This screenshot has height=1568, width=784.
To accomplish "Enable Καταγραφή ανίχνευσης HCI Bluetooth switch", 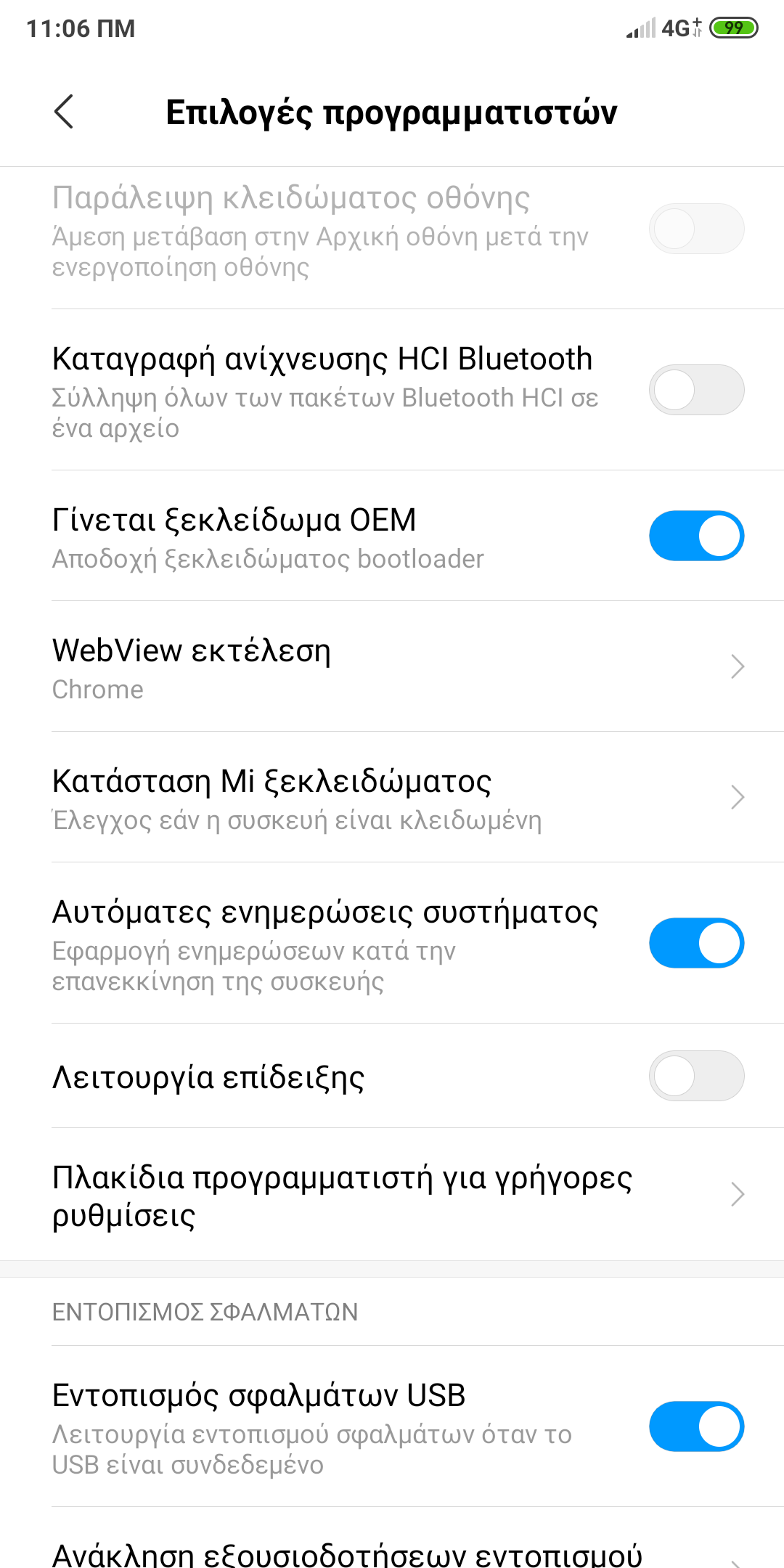I will point(696,390).
